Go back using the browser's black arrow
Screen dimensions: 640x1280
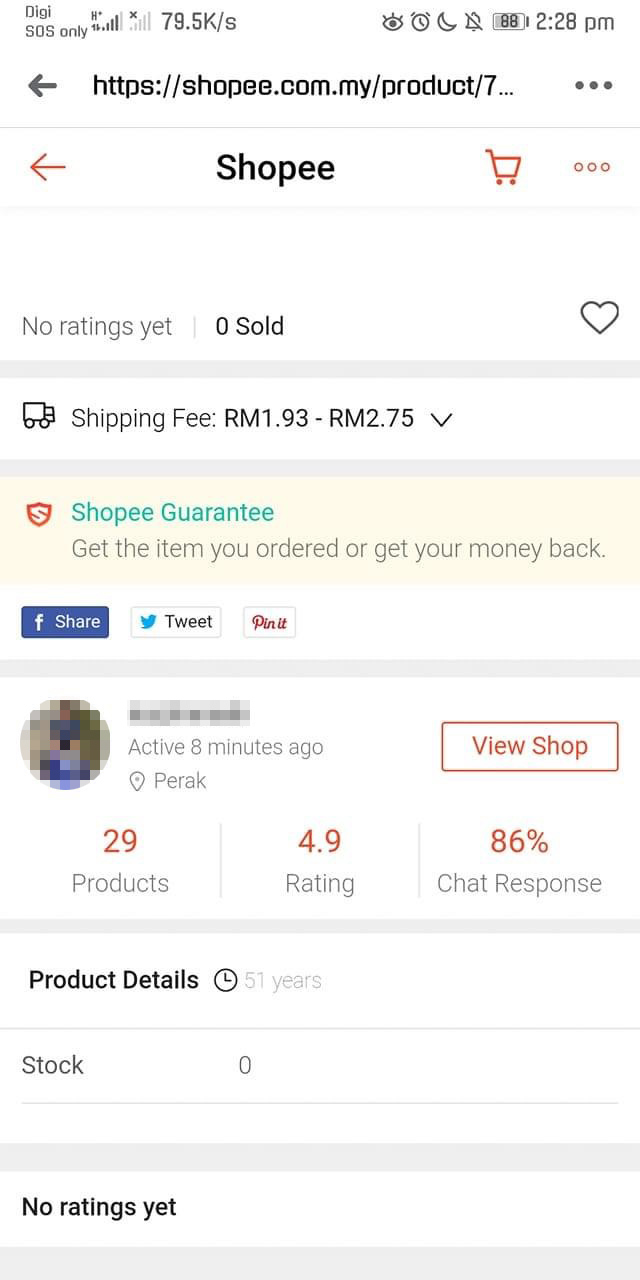43,86
